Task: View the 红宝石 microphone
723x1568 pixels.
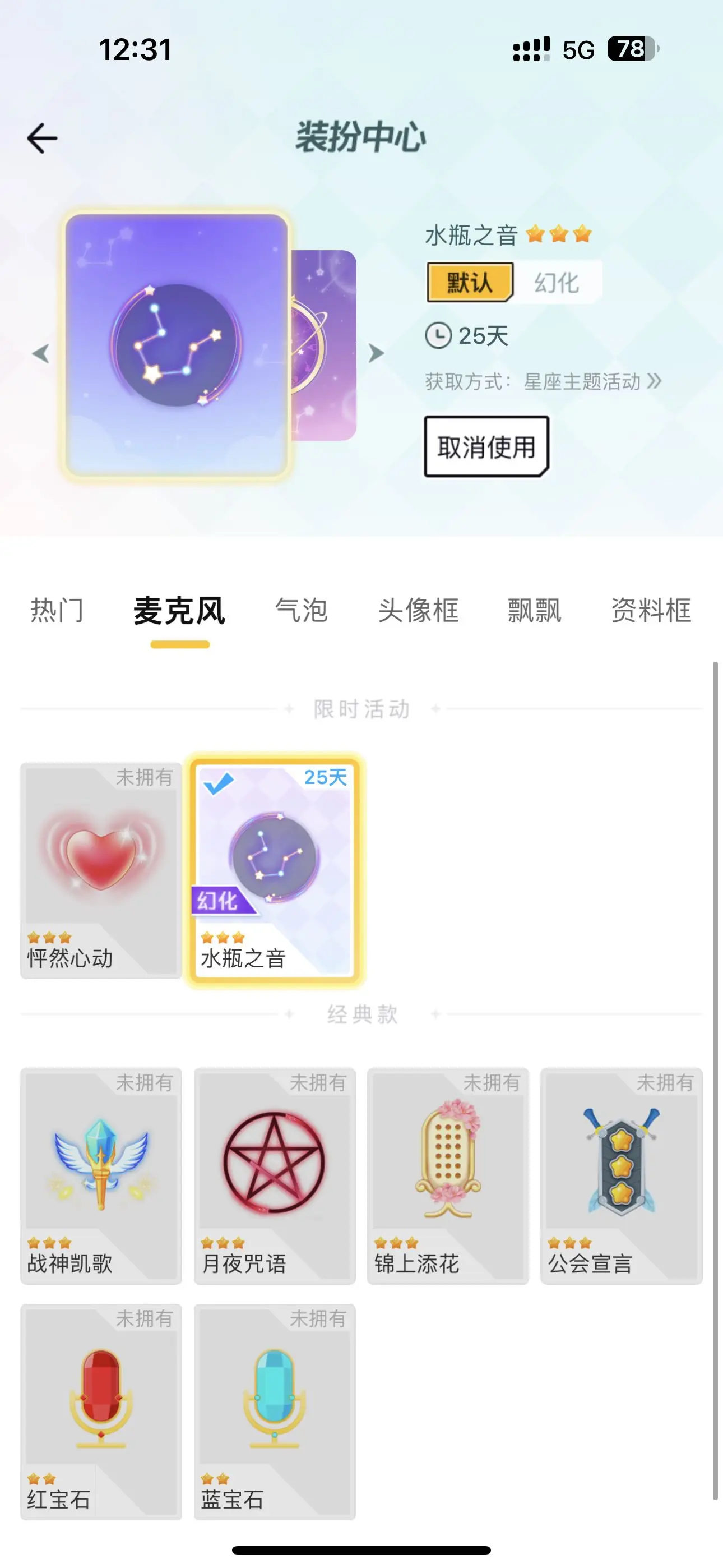Action: [101, 1412]
